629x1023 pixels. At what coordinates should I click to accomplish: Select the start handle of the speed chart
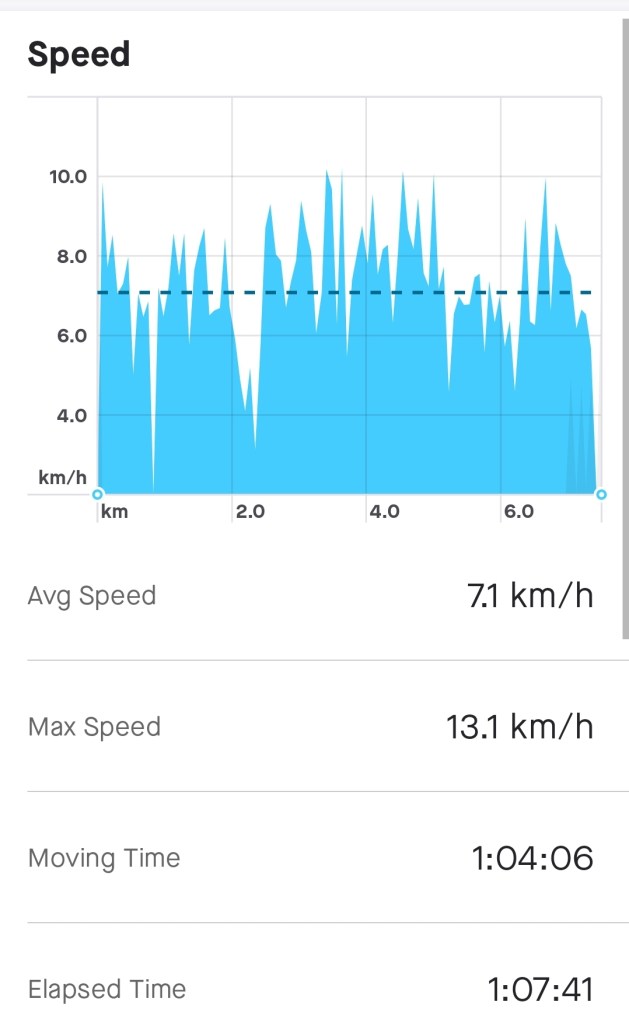[x=98, y=494]
